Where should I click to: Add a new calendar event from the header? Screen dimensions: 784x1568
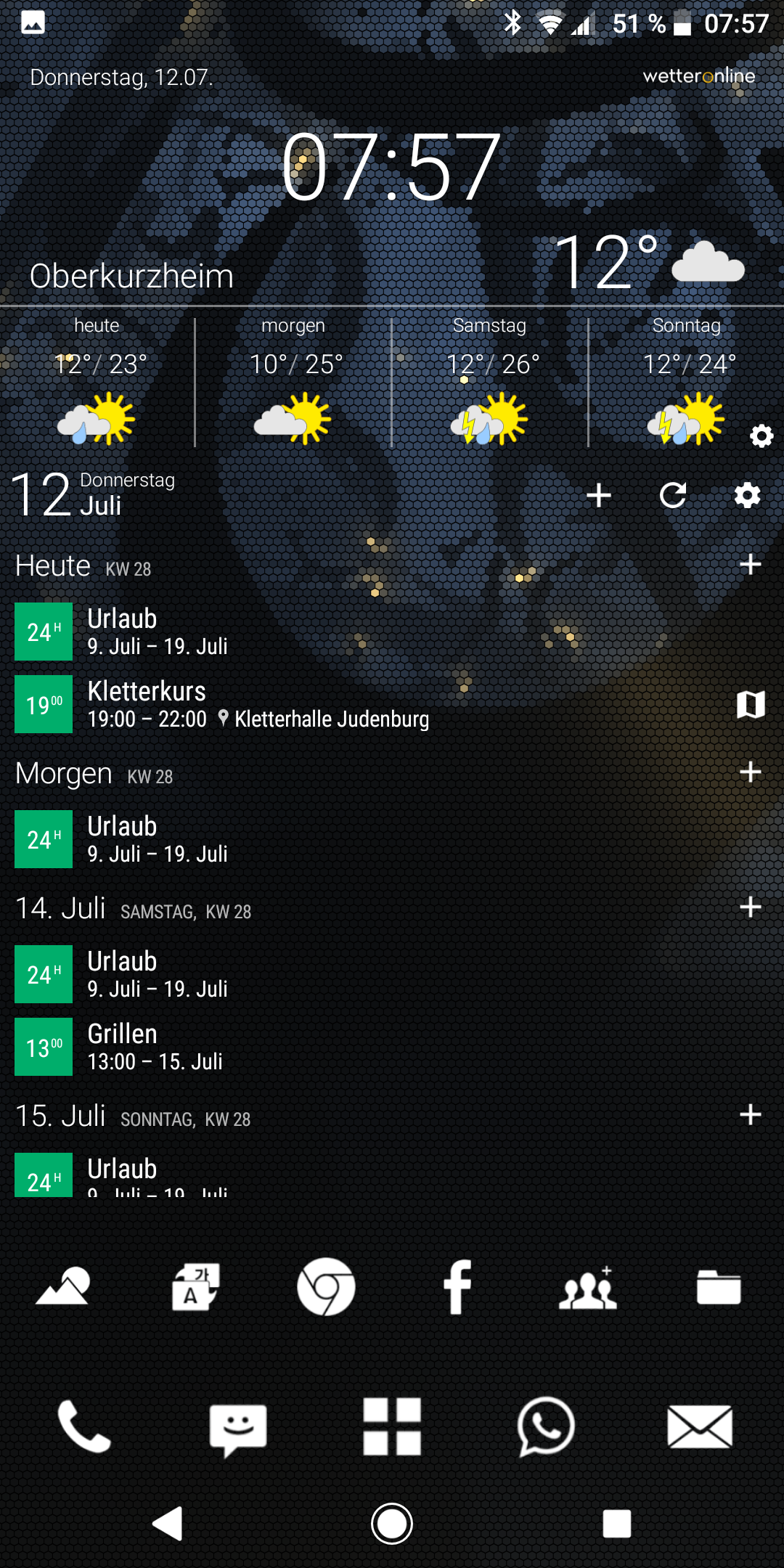(599, 496)
